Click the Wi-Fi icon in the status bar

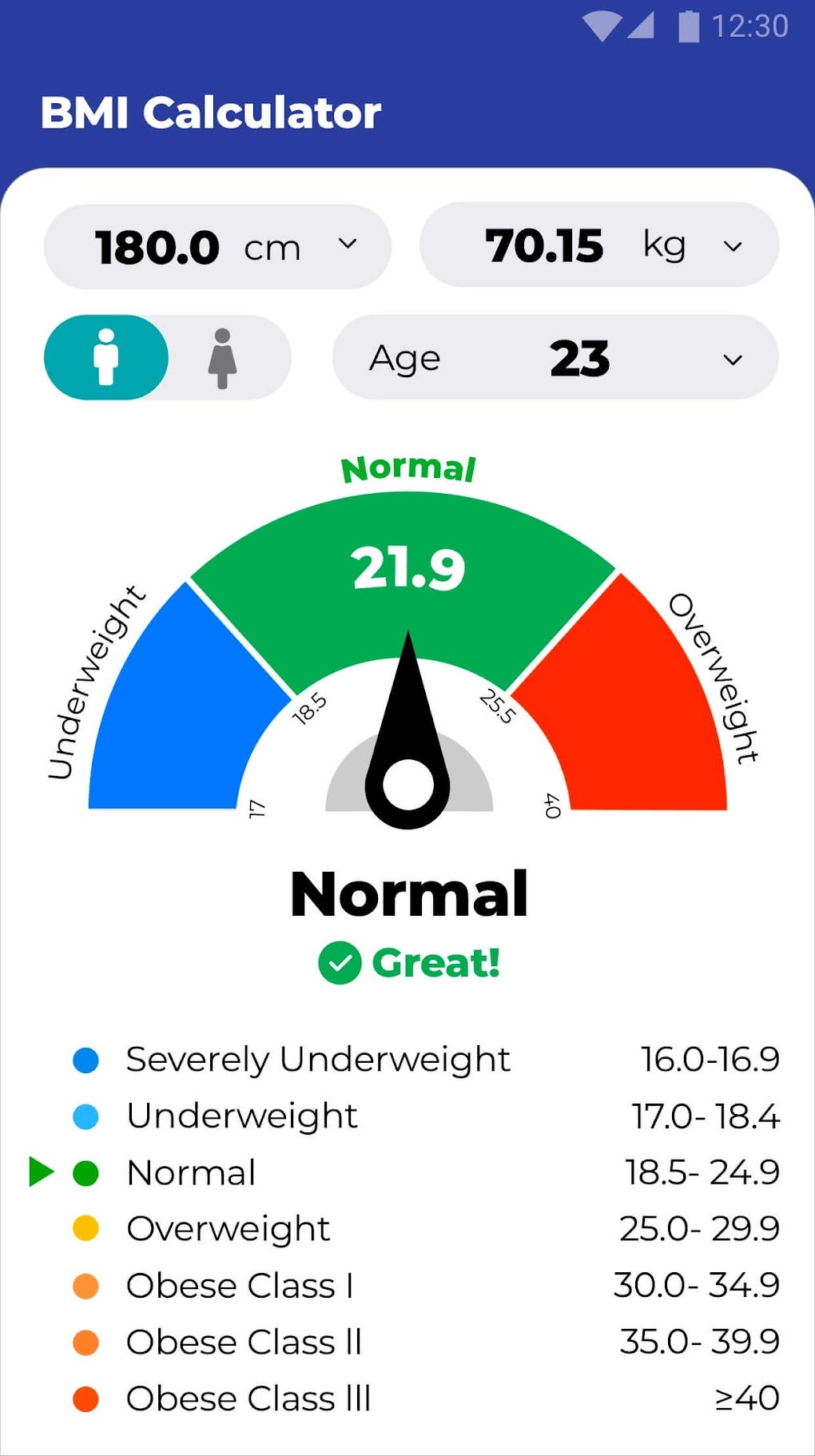(x=602, y=25)
